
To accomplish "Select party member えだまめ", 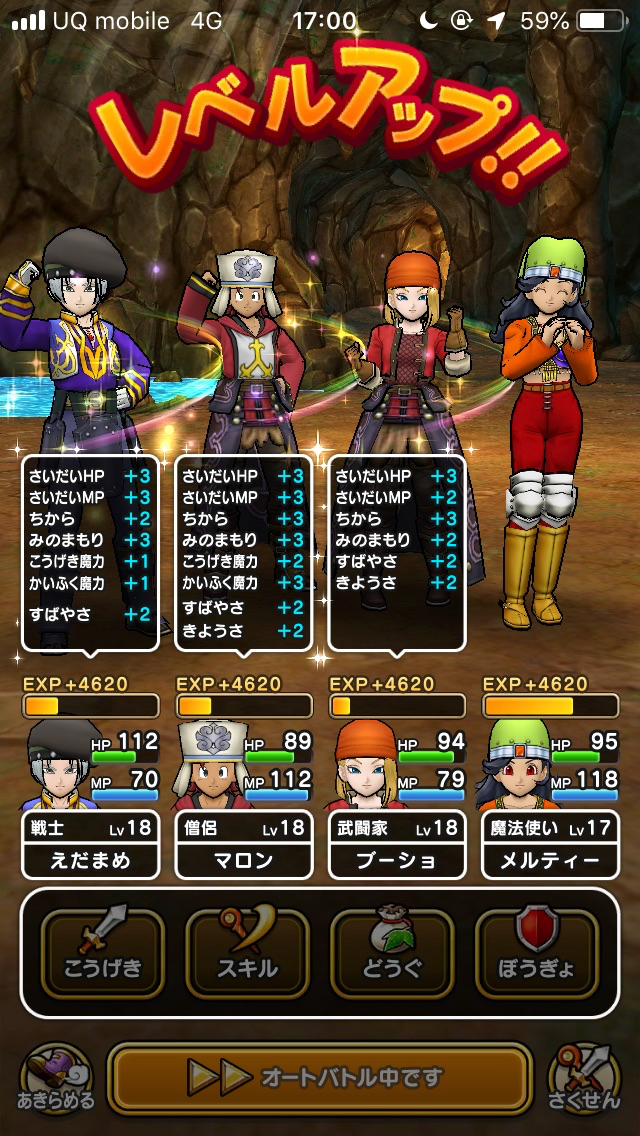I will (90, 845).
